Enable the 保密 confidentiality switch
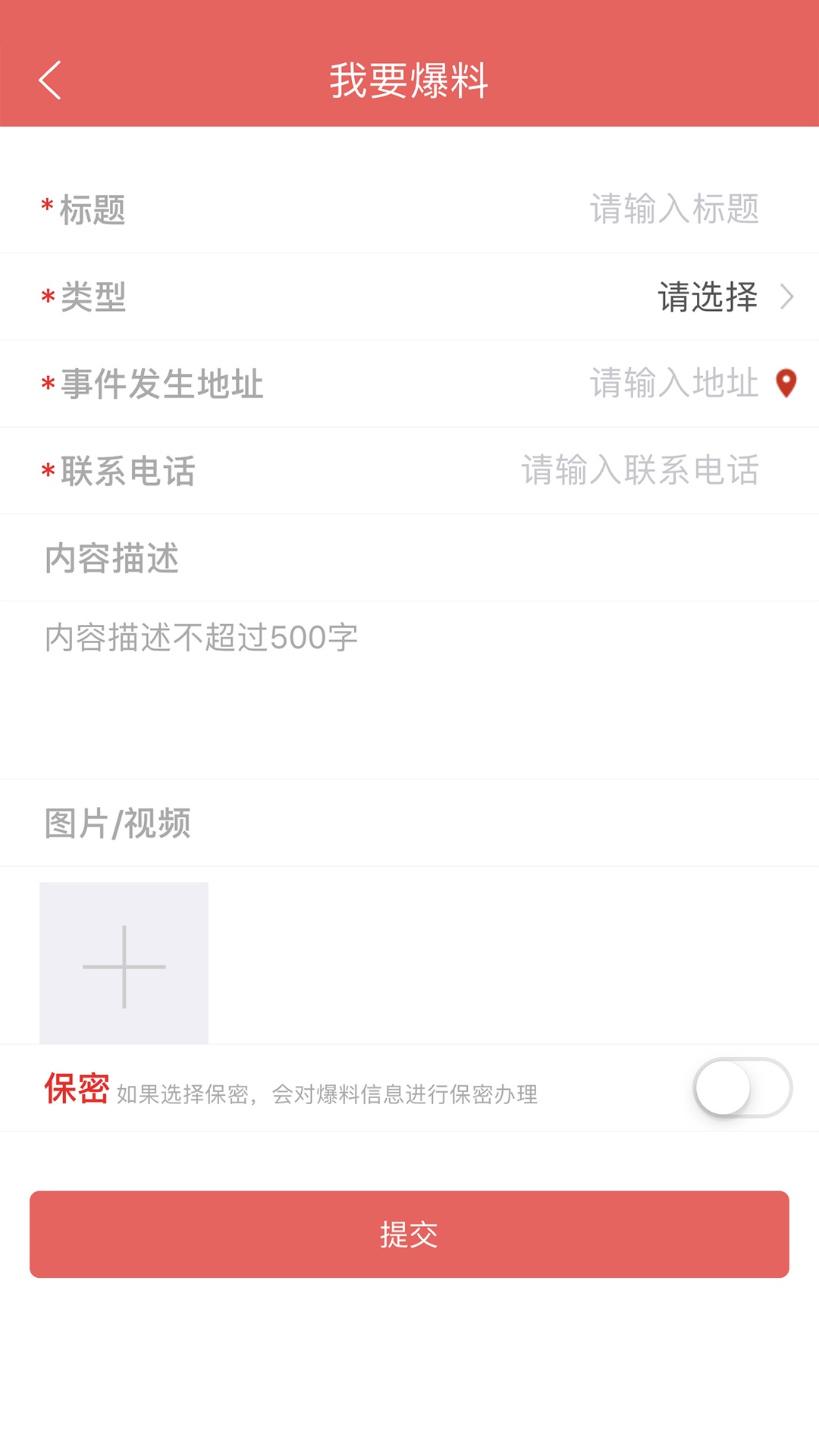The height and width of the screenshot is (1456, 819). pos(741,1088)
